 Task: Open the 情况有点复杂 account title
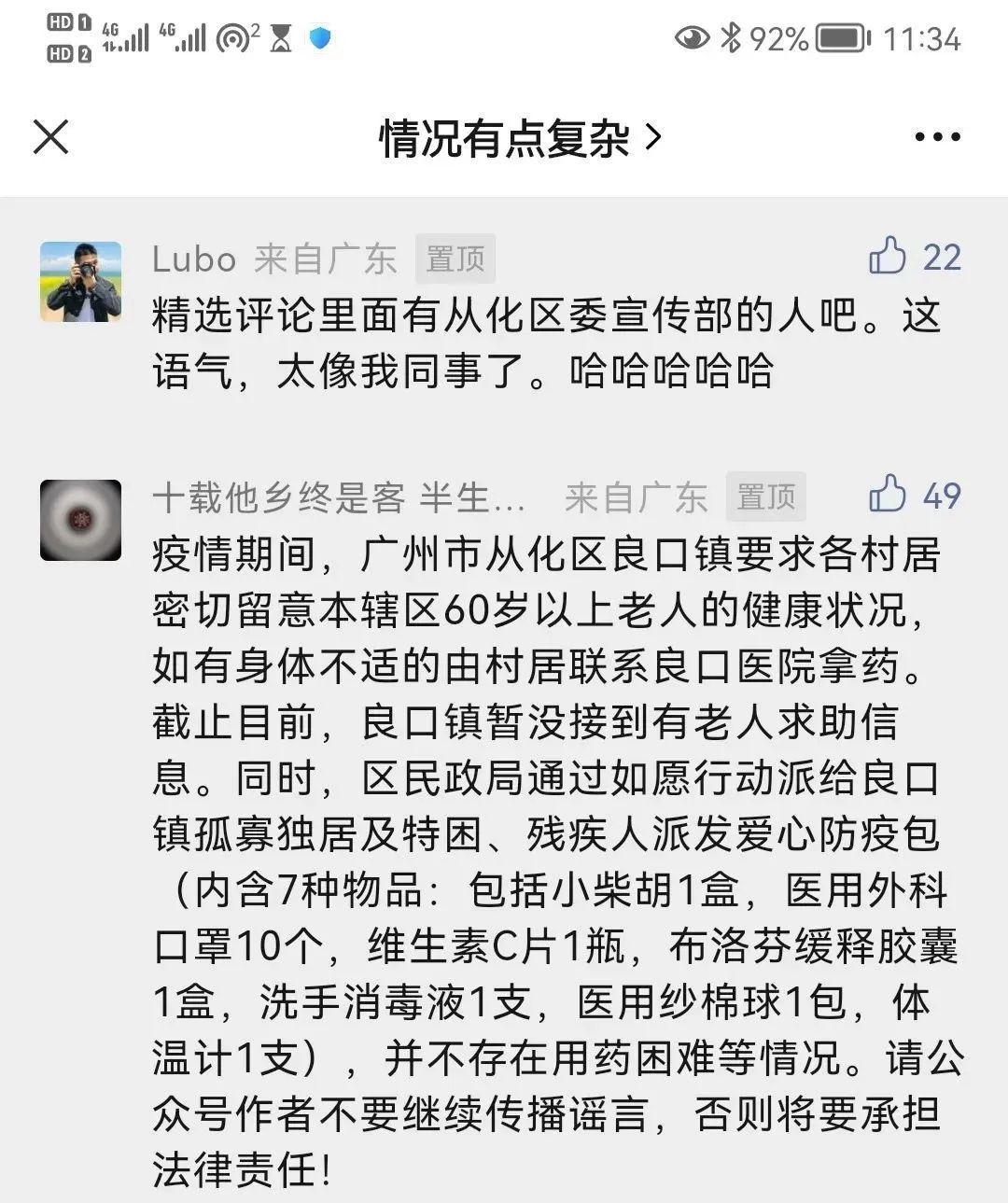click(x=519, y=138)
